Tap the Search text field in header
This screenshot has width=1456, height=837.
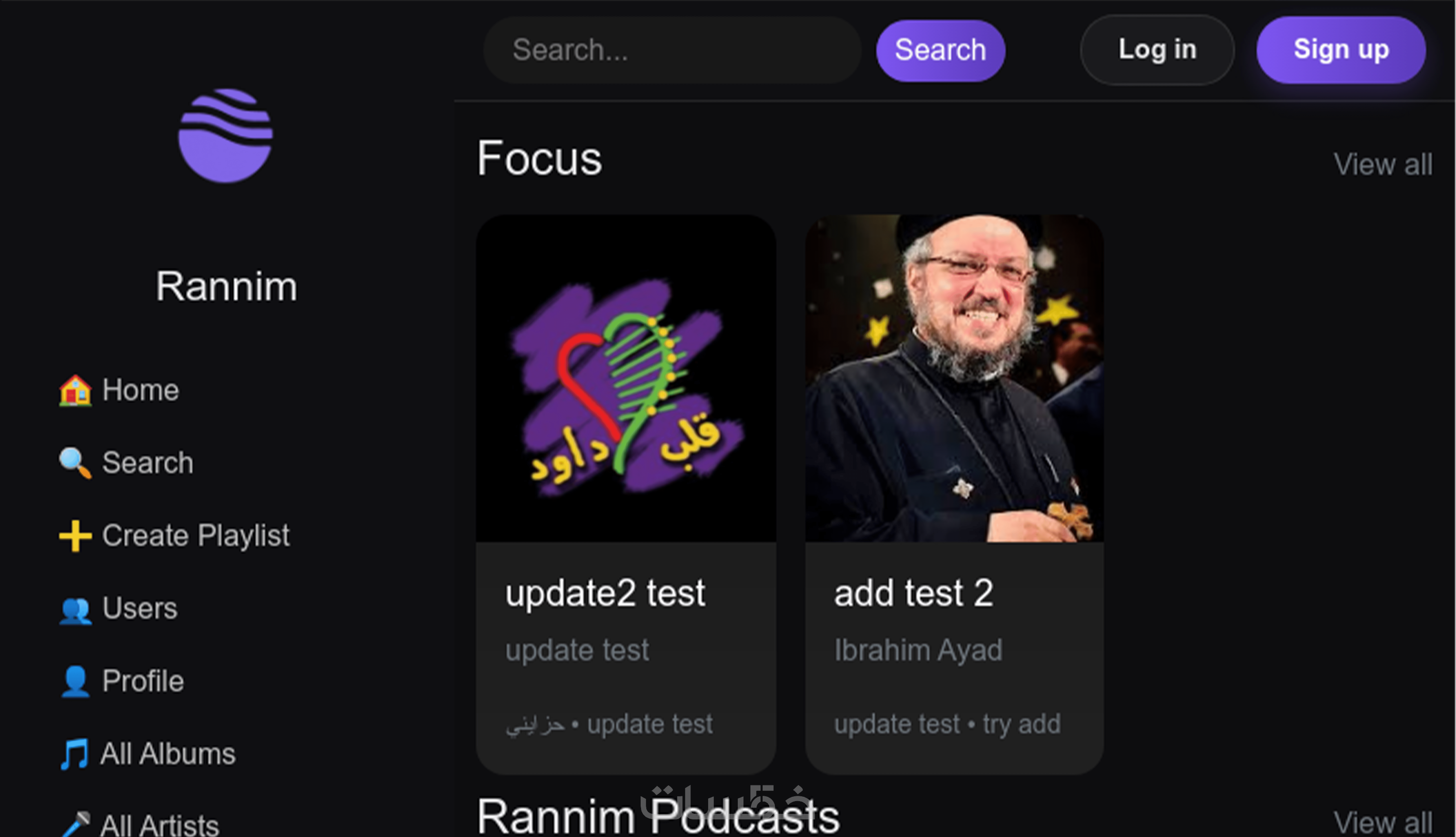pos(672,50)
